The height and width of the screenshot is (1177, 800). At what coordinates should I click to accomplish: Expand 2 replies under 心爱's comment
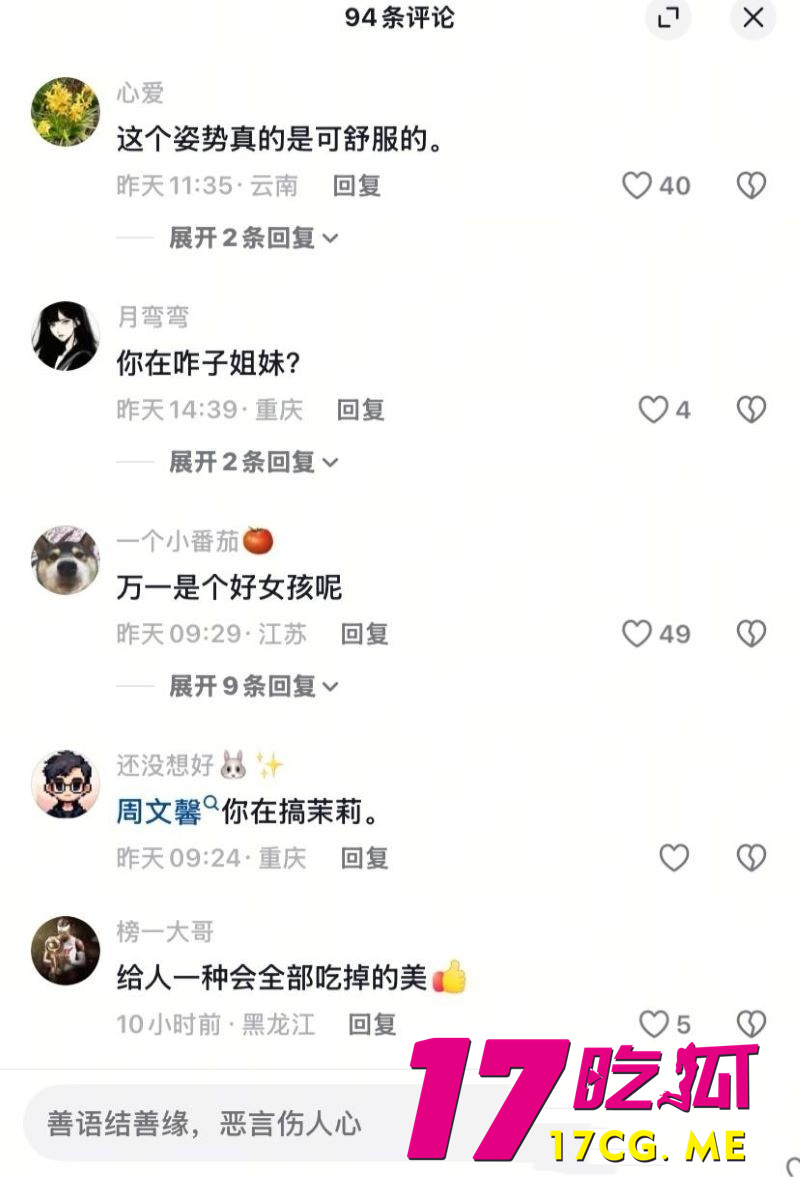(x=253, y=238)
